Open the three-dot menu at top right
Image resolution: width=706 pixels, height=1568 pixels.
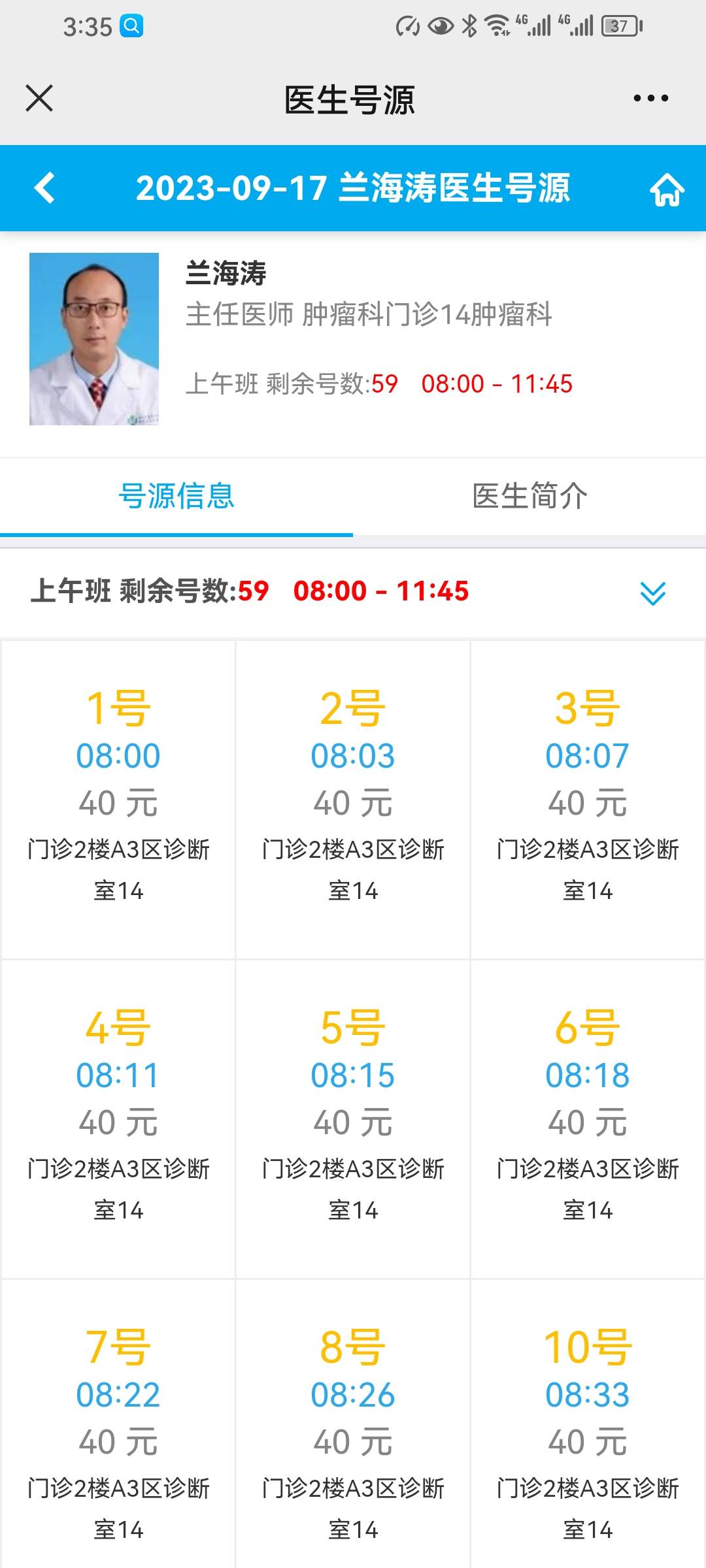649,97
